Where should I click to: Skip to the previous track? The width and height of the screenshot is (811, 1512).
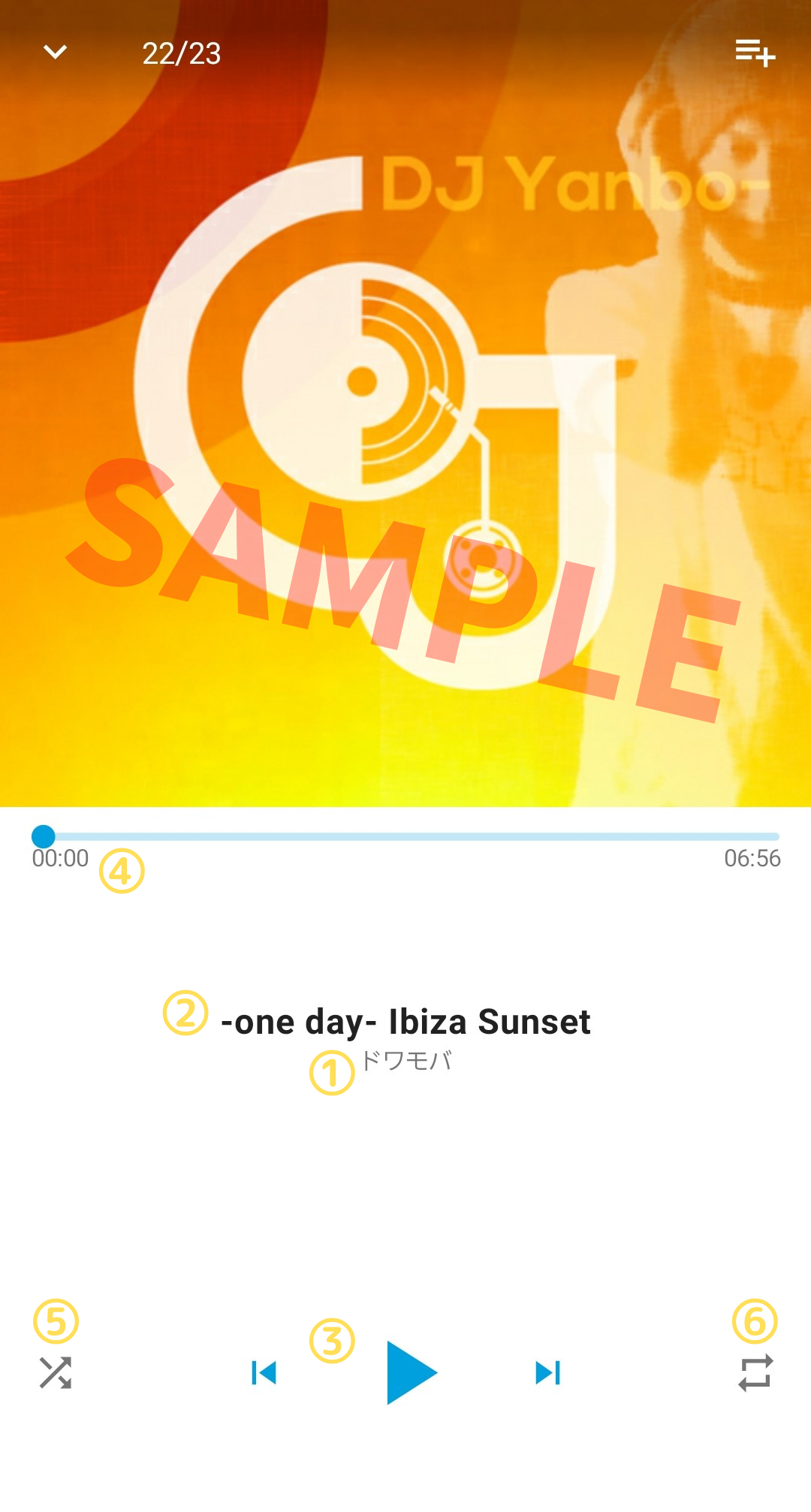[x=264, y=1372]
